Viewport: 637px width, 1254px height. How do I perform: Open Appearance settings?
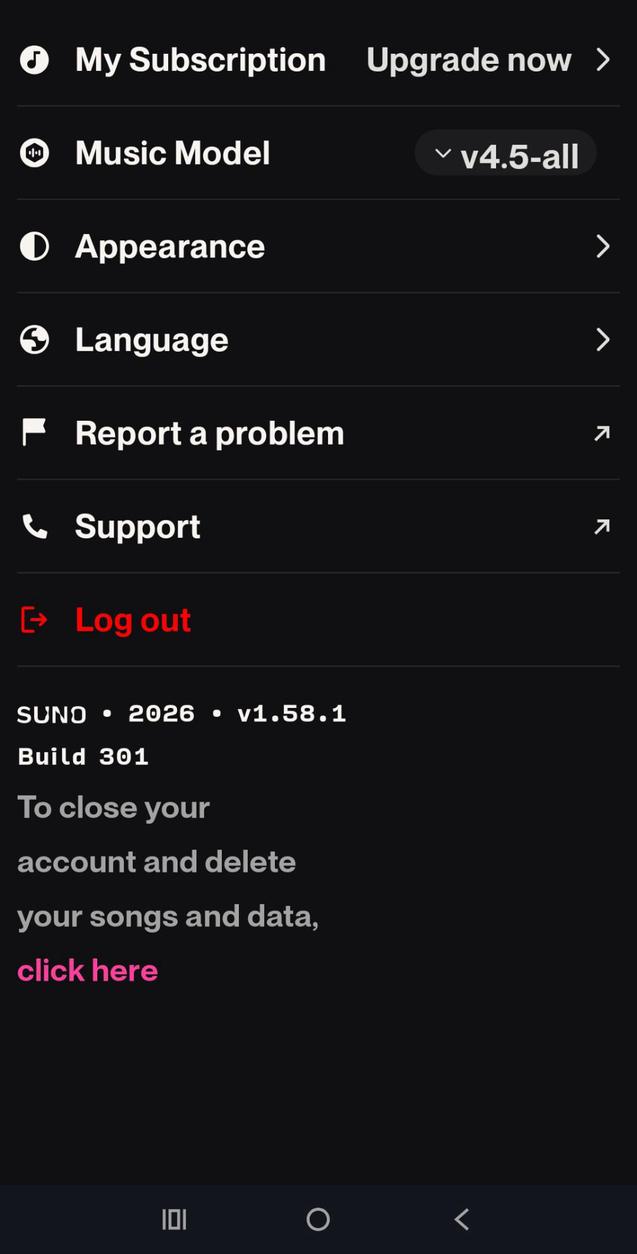point(318,247)
